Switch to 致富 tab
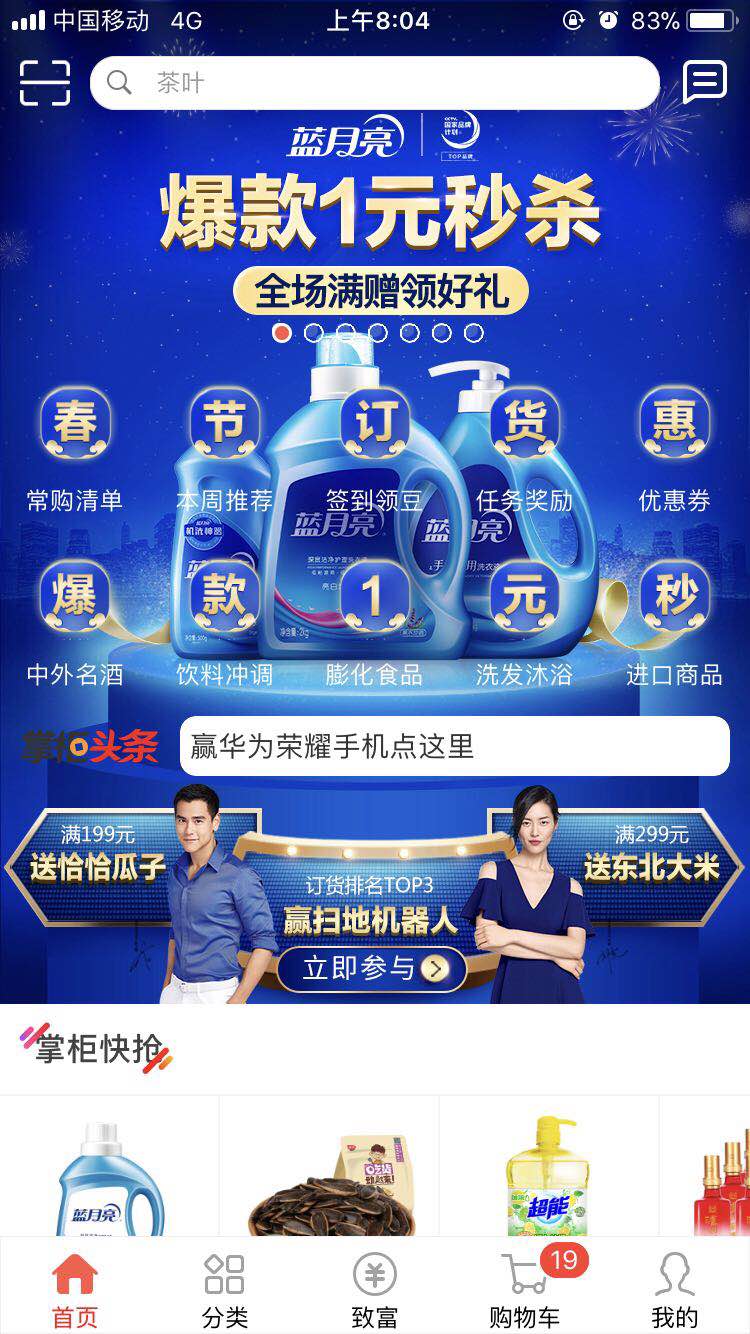The image size is (750, 1334). (374, 1290)
